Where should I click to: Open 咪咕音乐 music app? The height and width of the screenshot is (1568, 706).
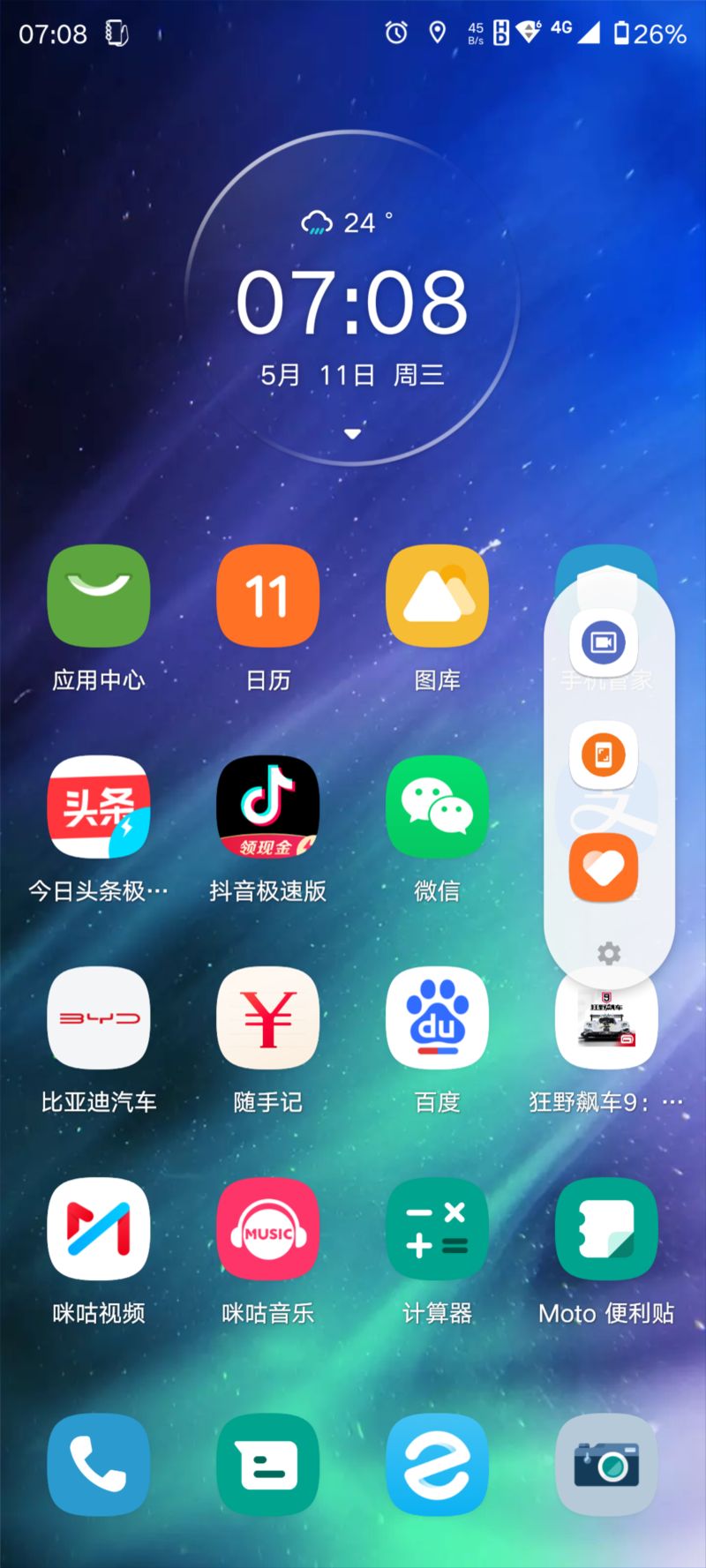point(267,1228)
